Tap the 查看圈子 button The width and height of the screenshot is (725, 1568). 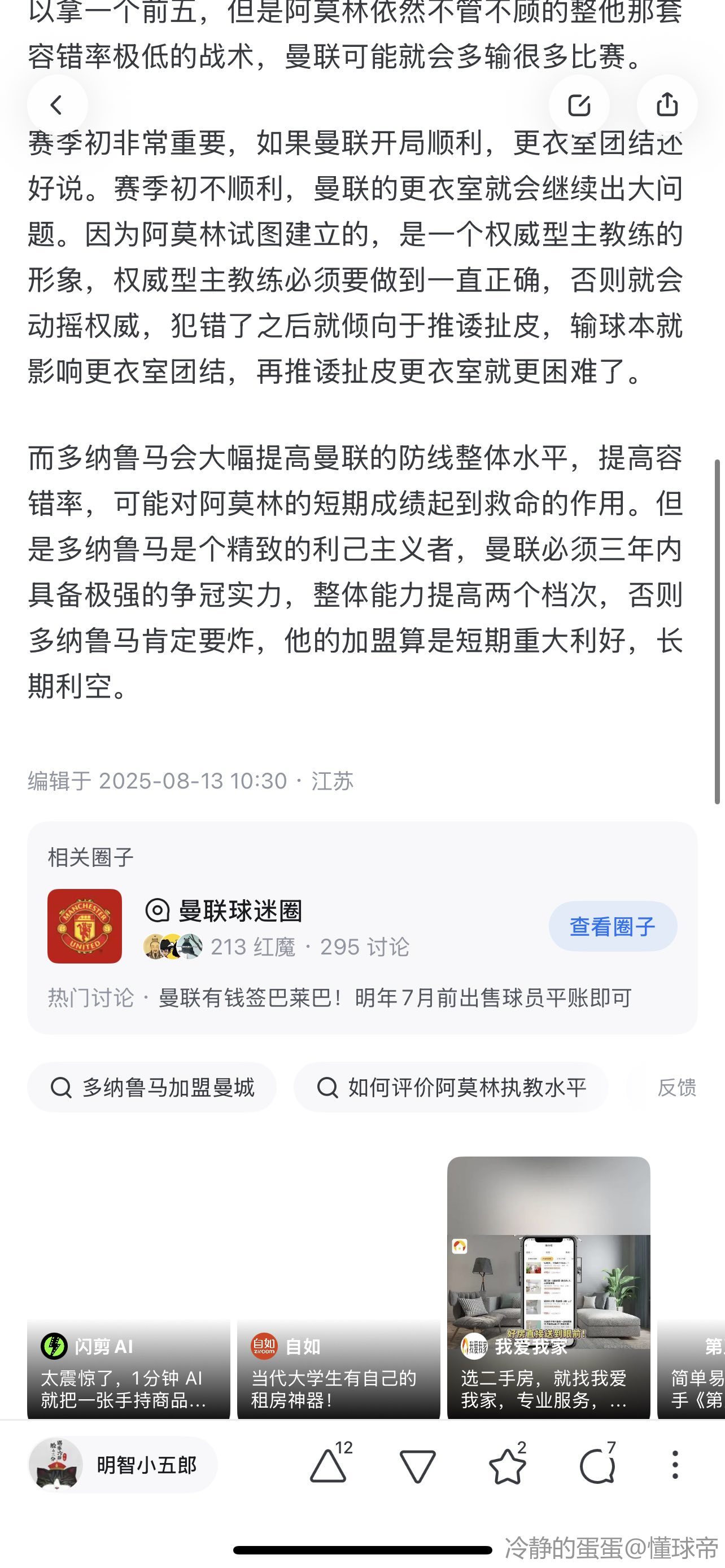tap(613, 926)
